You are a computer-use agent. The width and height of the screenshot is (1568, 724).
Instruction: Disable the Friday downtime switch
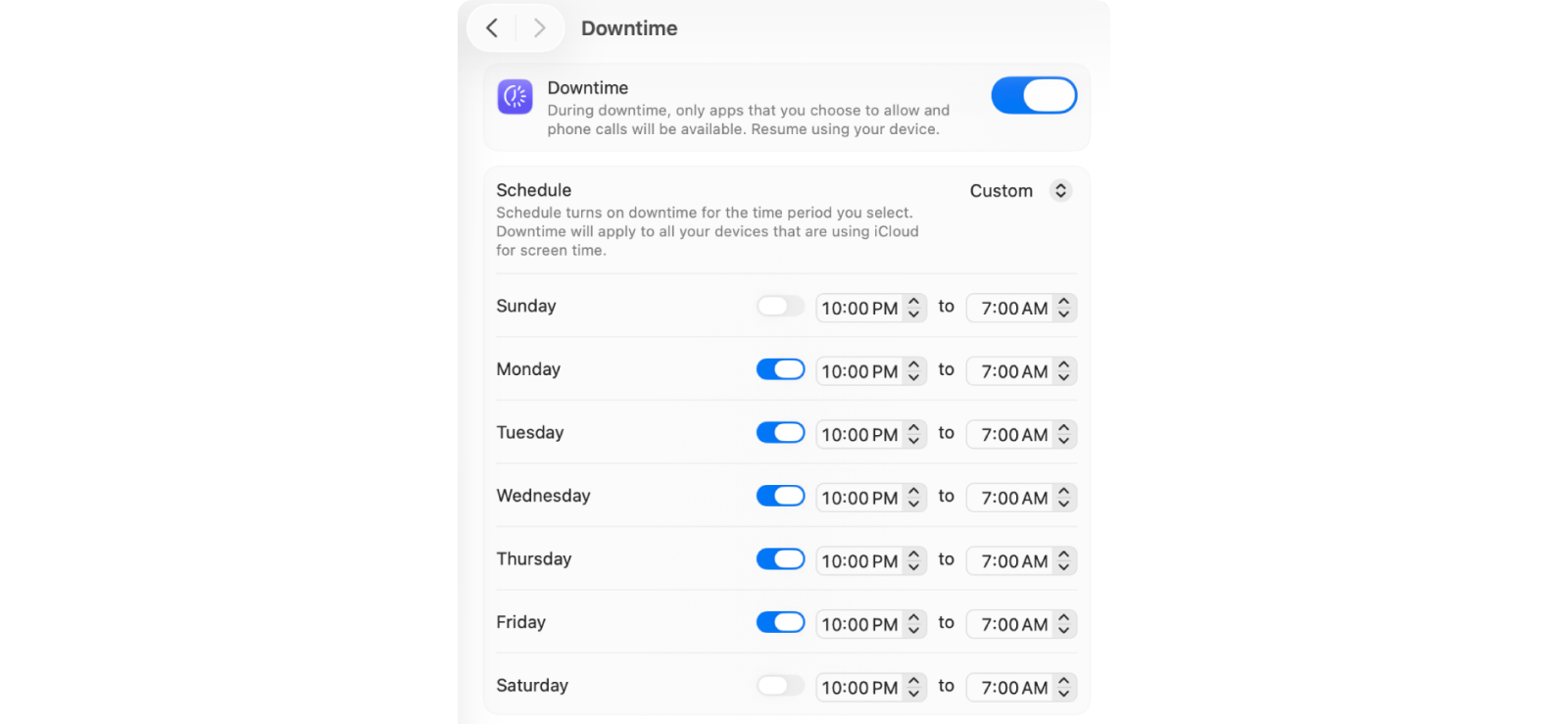click(x=780, y=622)
